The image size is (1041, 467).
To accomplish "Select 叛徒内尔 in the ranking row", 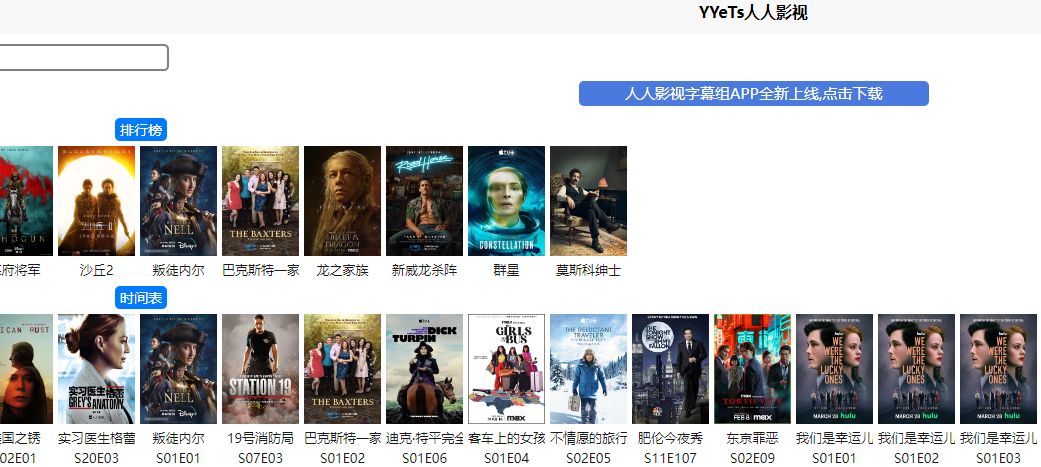I will click(178, 201).
